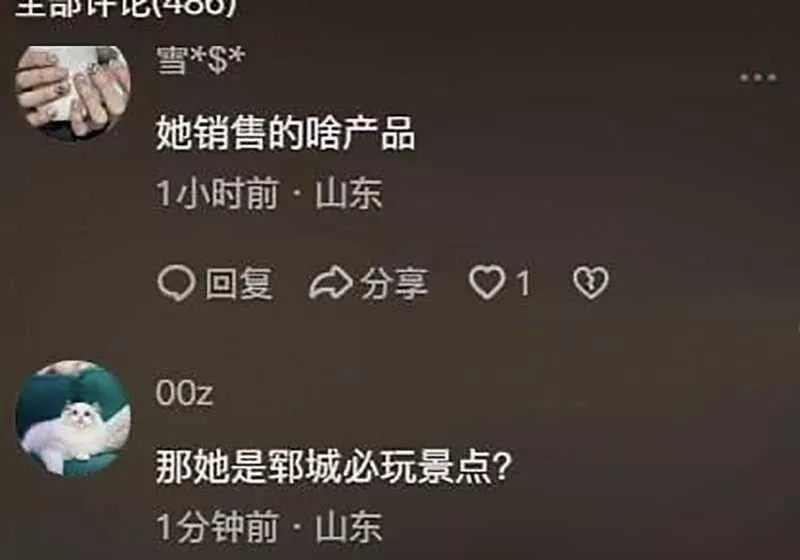Like the comment by 雪*$*

tap(488, 284)
